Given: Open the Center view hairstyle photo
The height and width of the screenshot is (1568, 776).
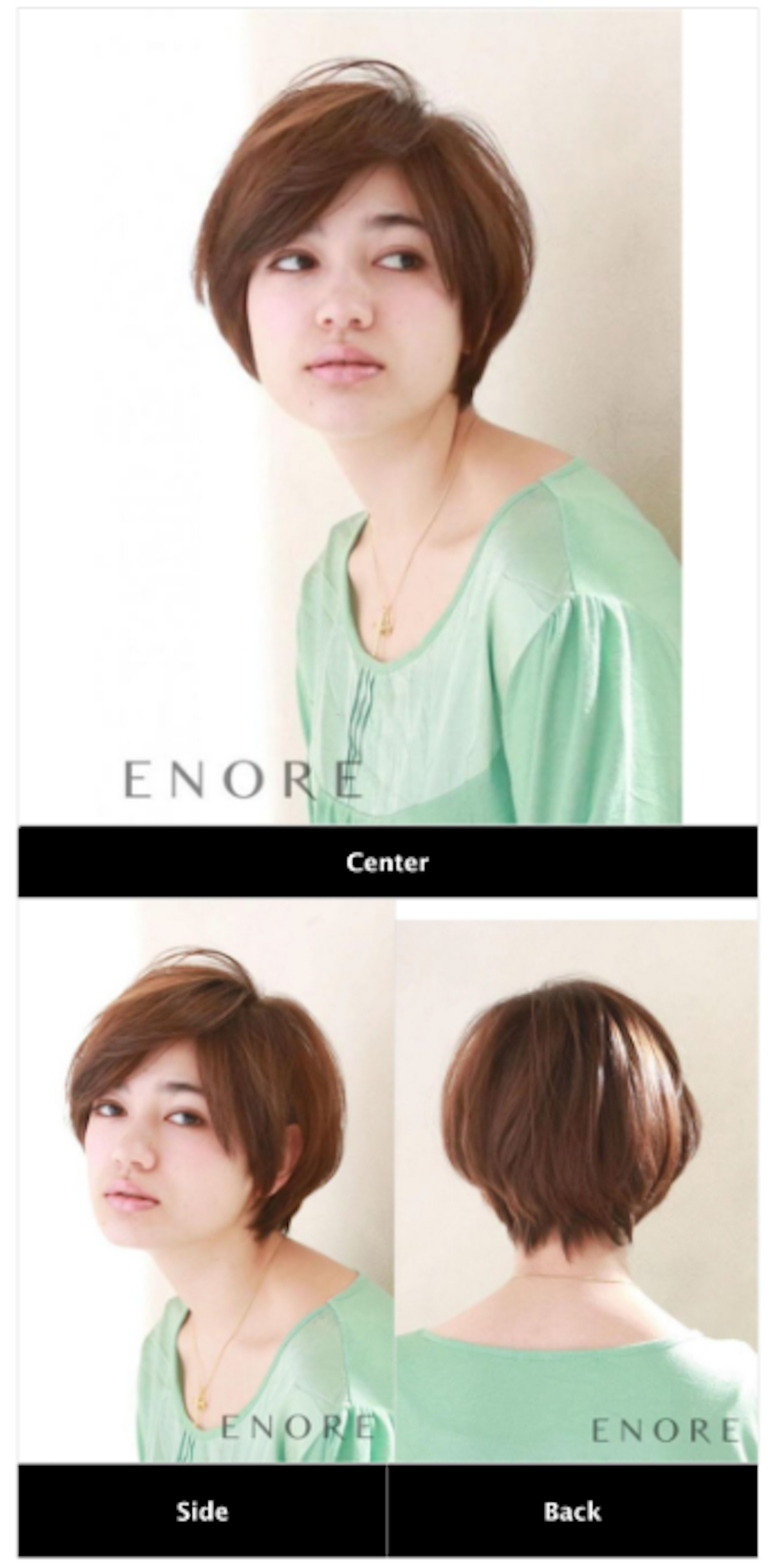Looking at the screenshot, I should (388, 417).
